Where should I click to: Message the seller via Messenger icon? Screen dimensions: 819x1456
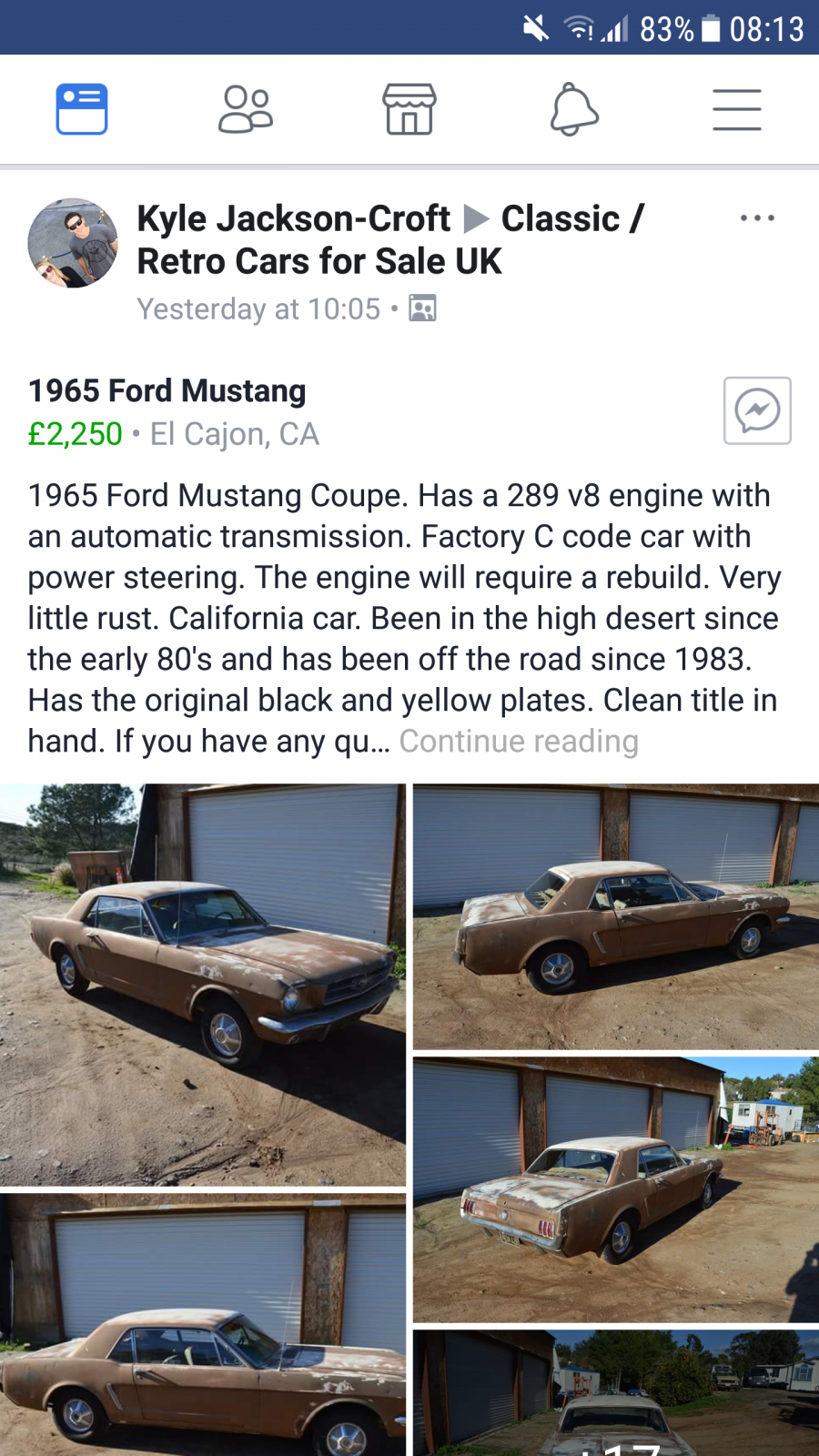pos(757,410)
